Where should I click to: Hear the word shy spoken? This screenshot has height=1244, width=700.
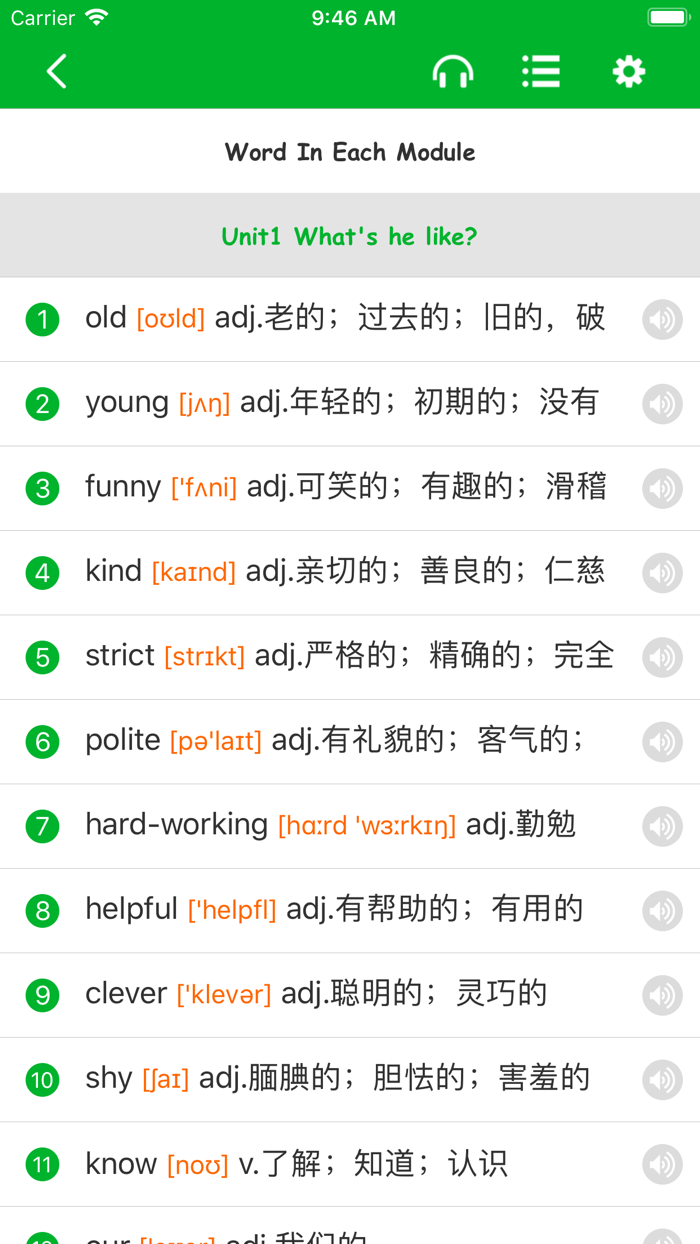(x=661, y=1080)
